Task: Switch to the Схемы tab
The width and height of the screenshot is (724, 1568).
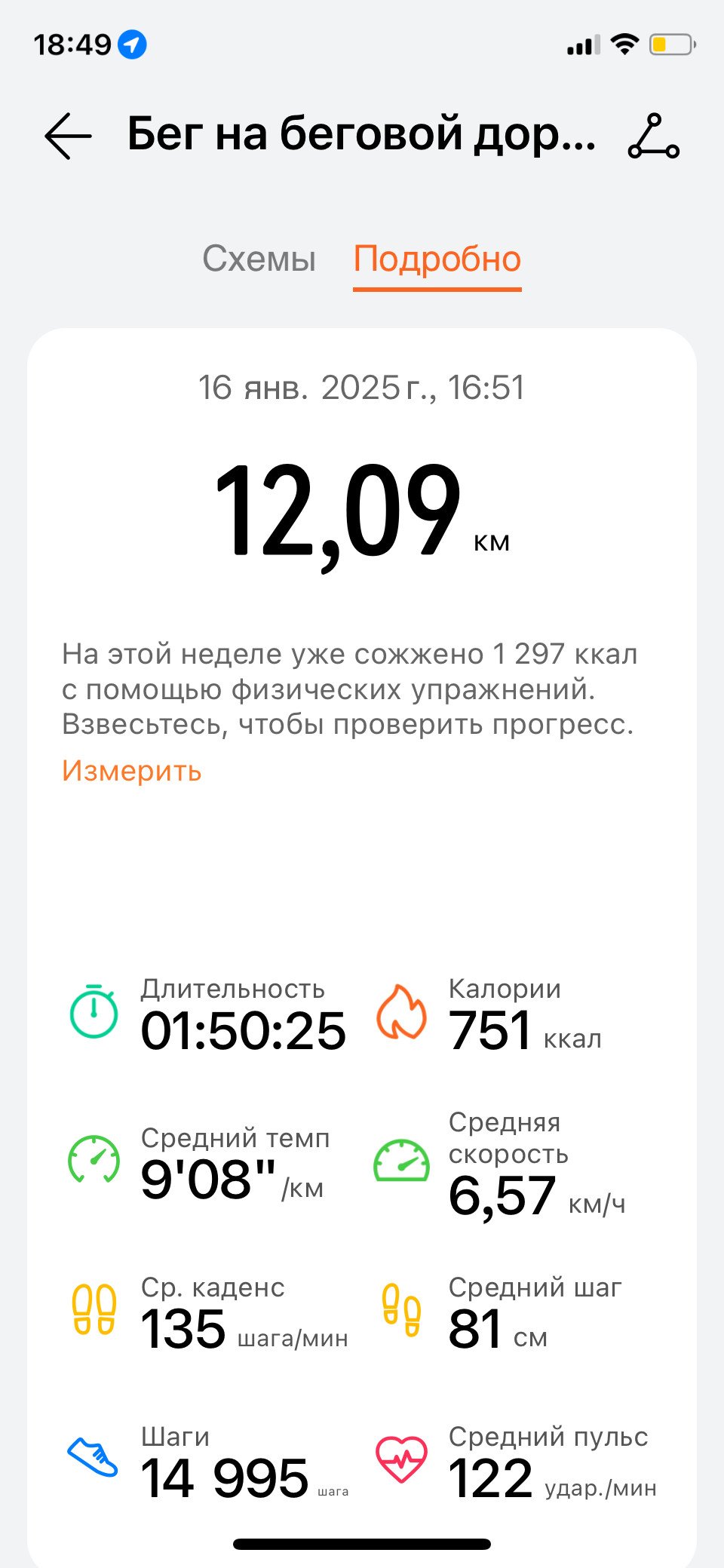Action: 259,259
